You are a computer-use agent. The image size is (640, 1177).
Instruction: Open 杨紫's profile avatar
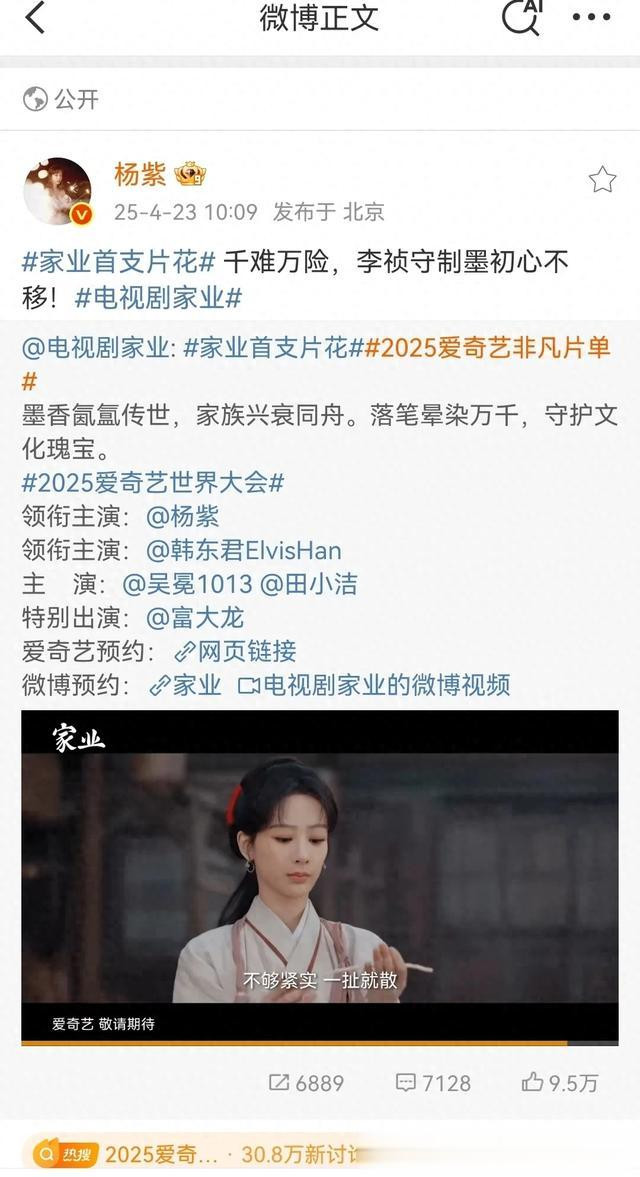click(x=58, y=191)
